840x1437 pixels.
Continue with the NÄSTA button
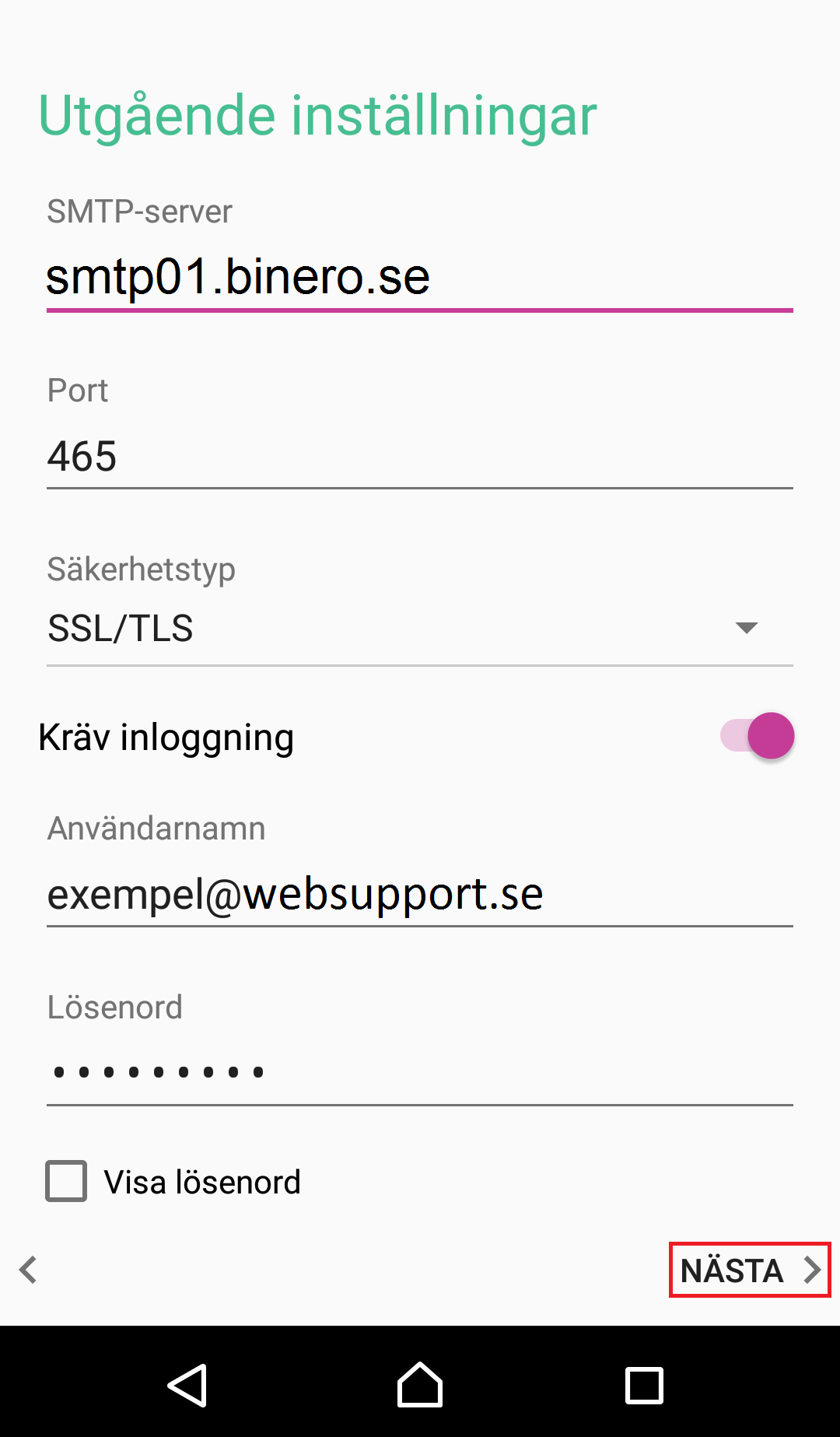coord(750,1270)
